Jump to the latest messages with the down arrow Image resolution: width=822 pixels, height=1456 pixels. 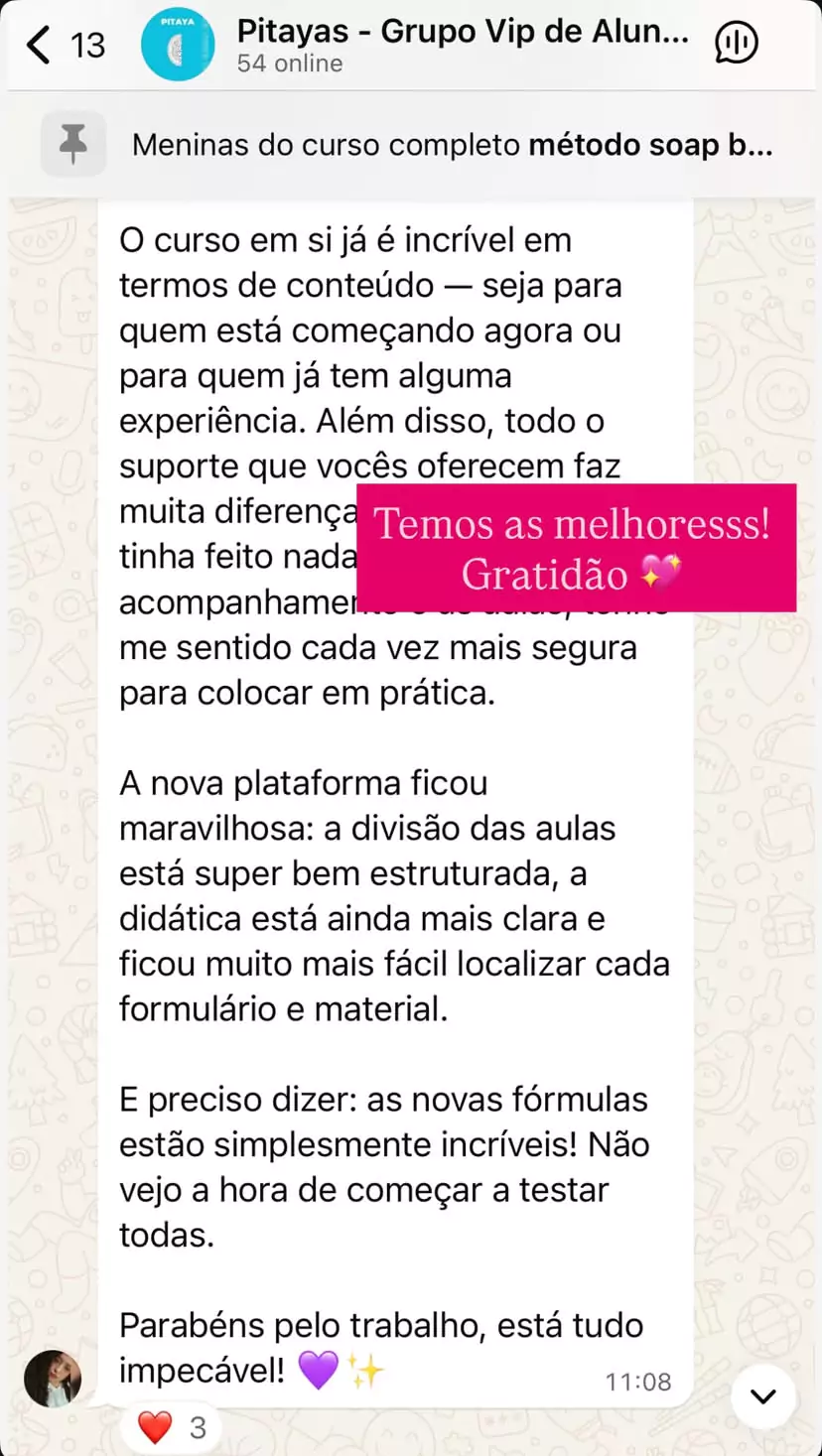click(762, 1396)
